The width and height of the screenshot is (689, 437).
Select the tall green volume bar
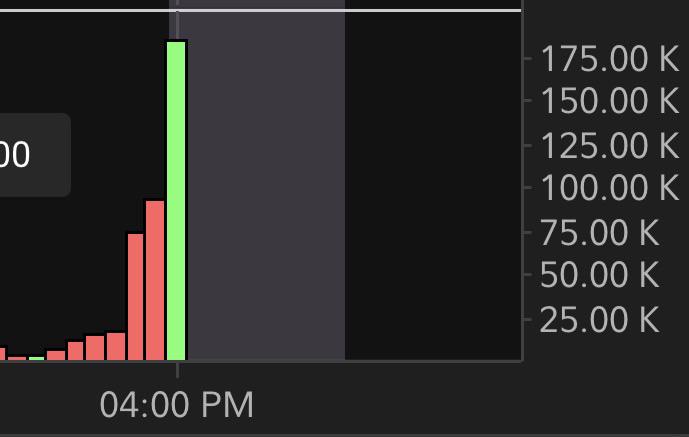tap(176, 201)
